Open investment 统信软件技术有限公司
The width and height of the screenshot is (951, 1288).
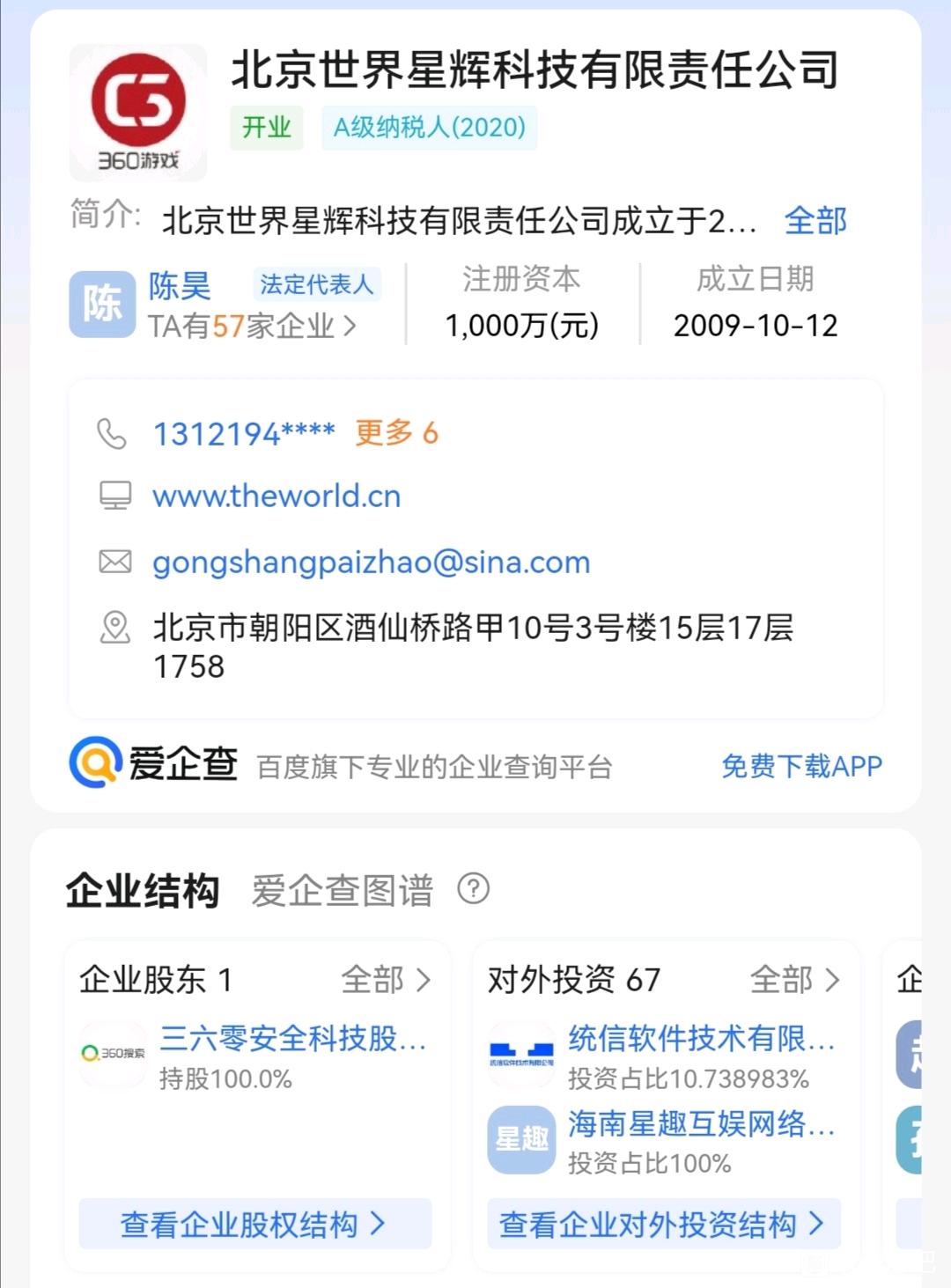pos(700,1039)
